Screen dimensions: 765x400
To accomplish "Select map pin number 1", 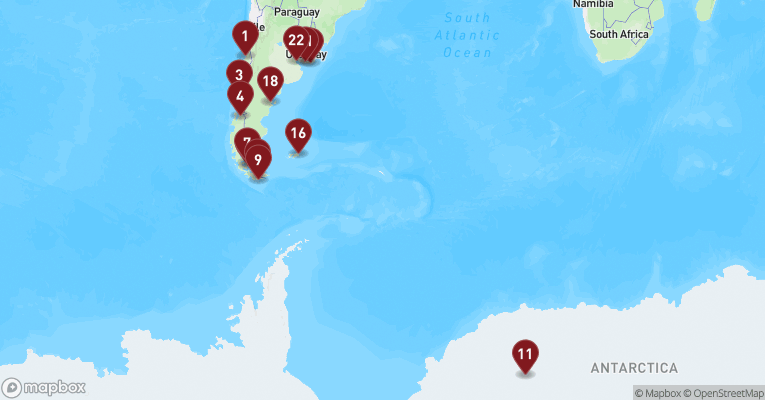I will point(244,38).
